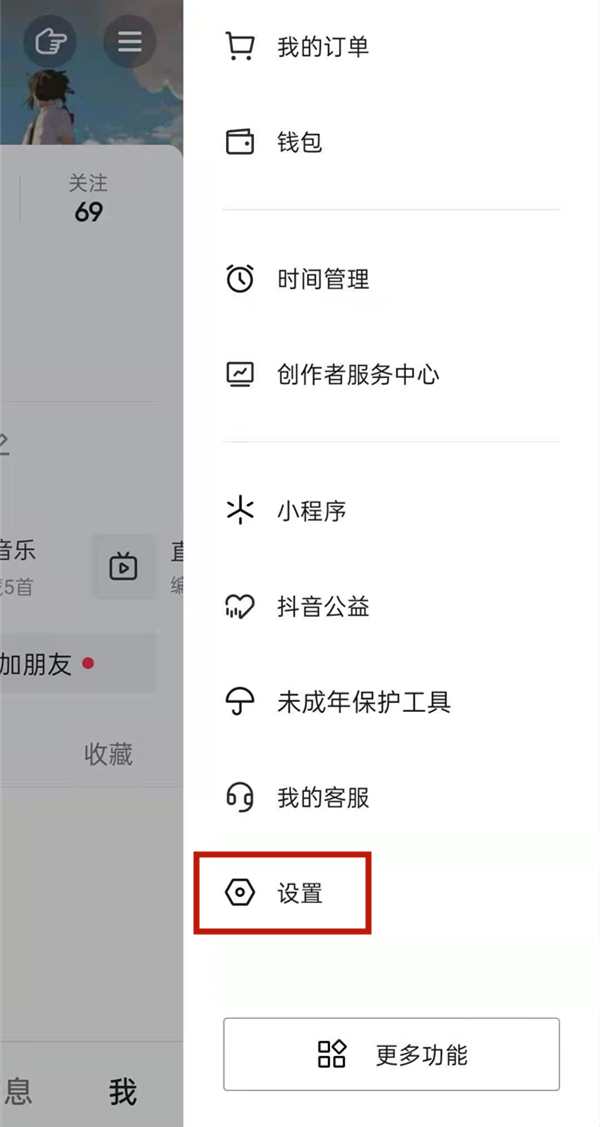This screenshot has height=1127, width=600.
Task: Open 设置 settings
Action: tap(299, 893)
